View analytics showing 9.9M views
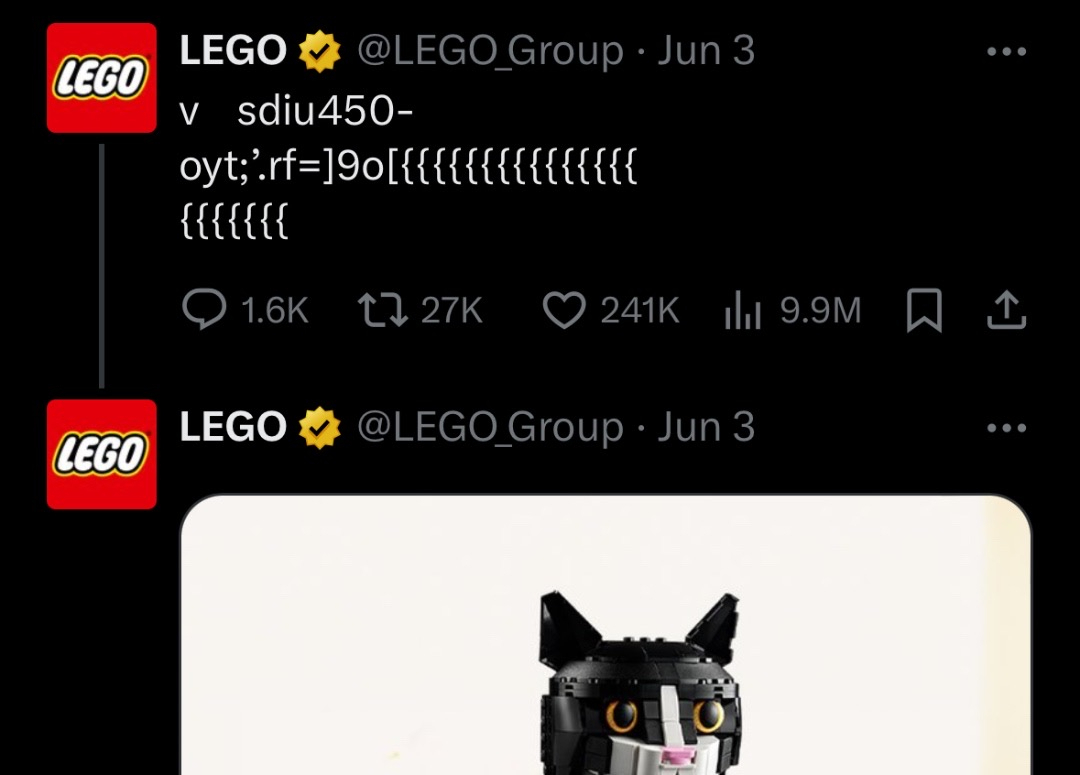Screen dimensions: 1080x775 click(742, 312)
